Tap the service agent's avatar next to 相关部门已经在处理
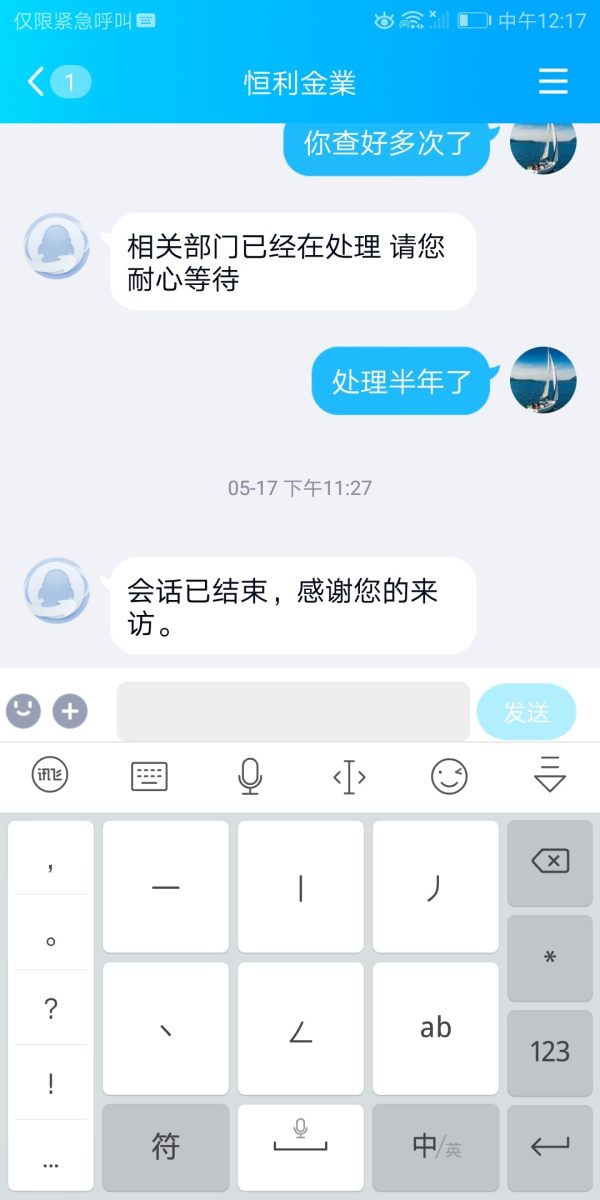Image resolution: width=600 pixels, height=1200 pixels. coord(57,246)
